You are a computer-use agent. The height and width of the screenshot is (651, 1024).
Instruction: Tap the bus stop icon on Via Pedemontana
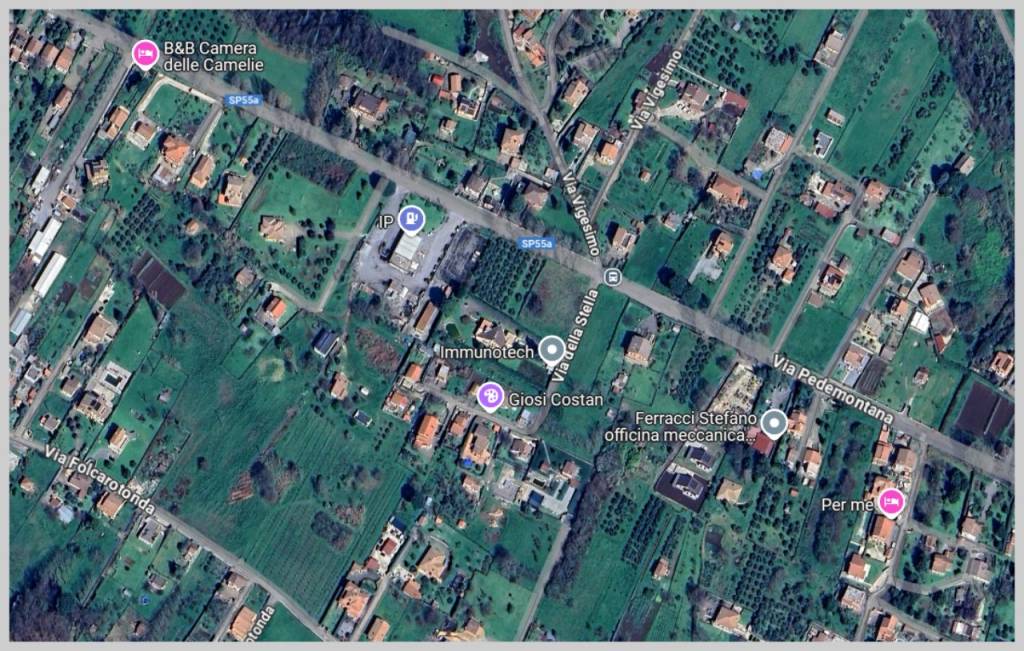pos(613,277)
